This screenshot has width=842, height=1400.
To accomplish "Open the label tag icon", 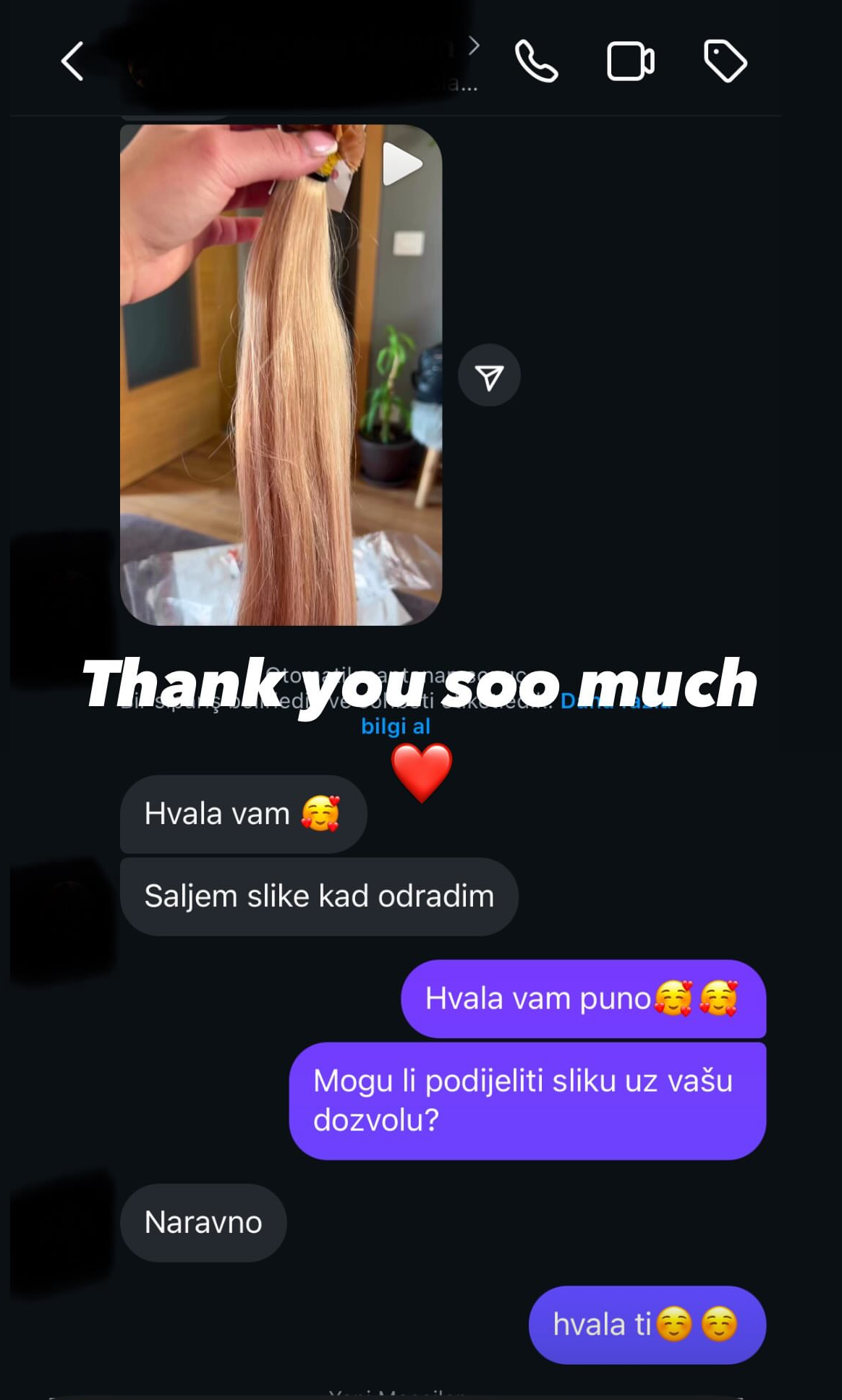I will pyautogui.click(x=725, y=61).
